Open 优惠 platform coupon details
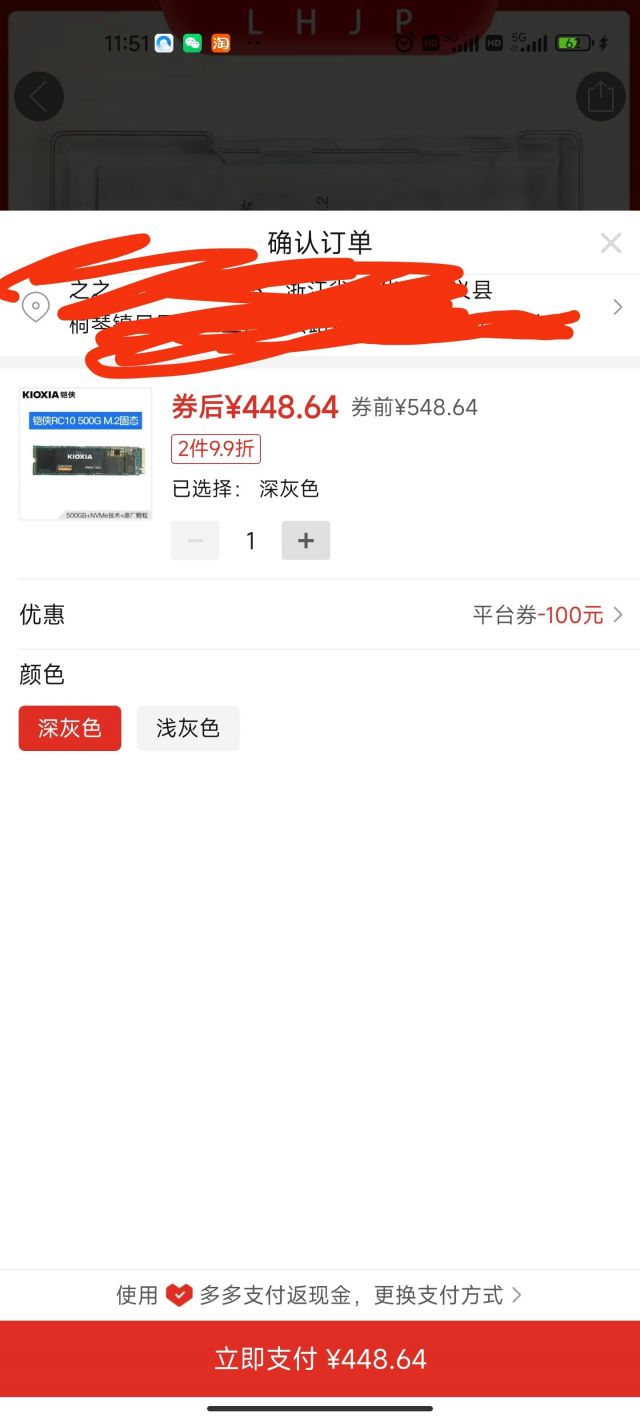The image size is (640, 1422). [x=320, y=615]
